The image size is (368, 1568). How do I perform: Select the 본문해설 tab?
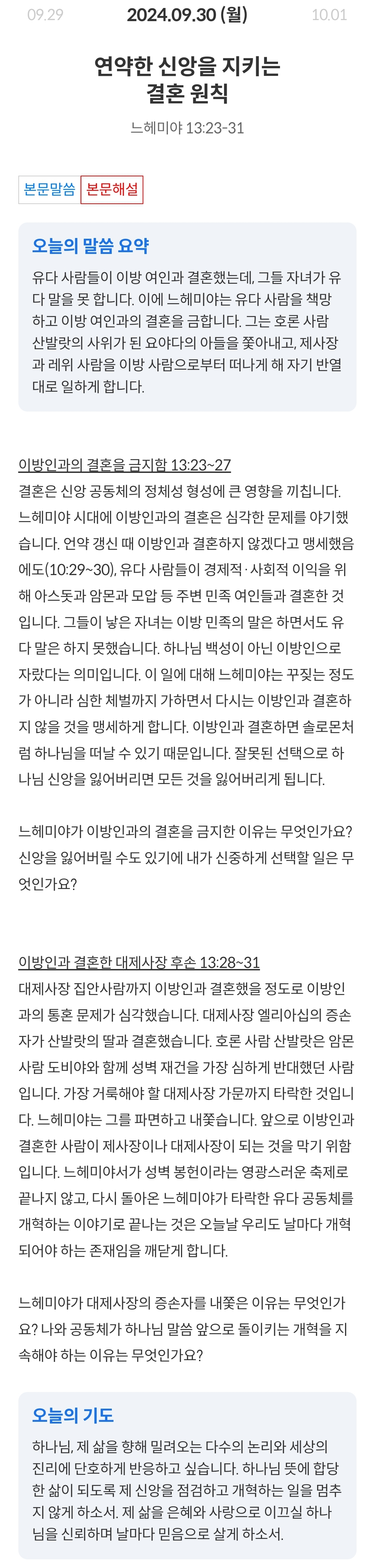[x=112, y=189]
